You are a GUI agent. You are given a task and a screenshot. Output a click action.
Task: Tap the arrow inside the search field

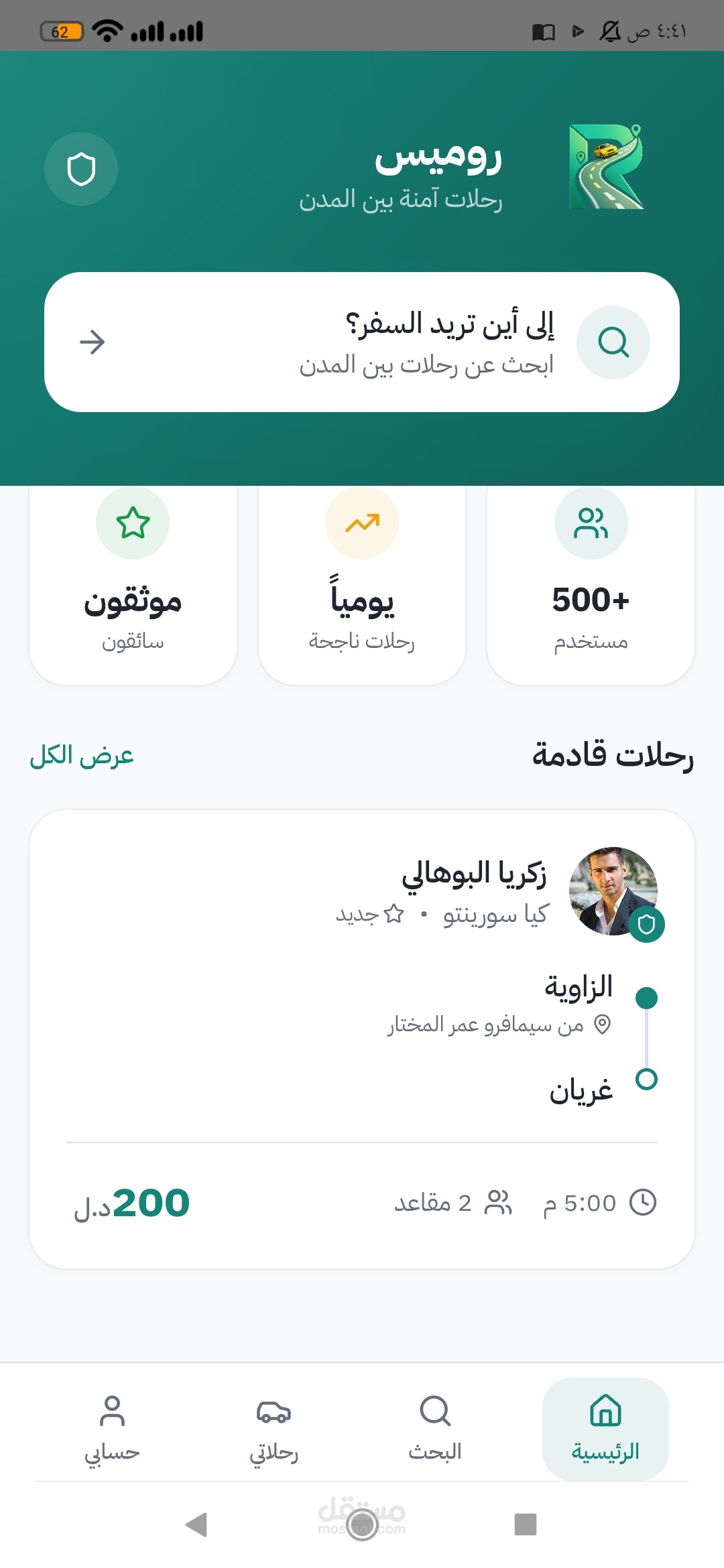coord(93,342)
